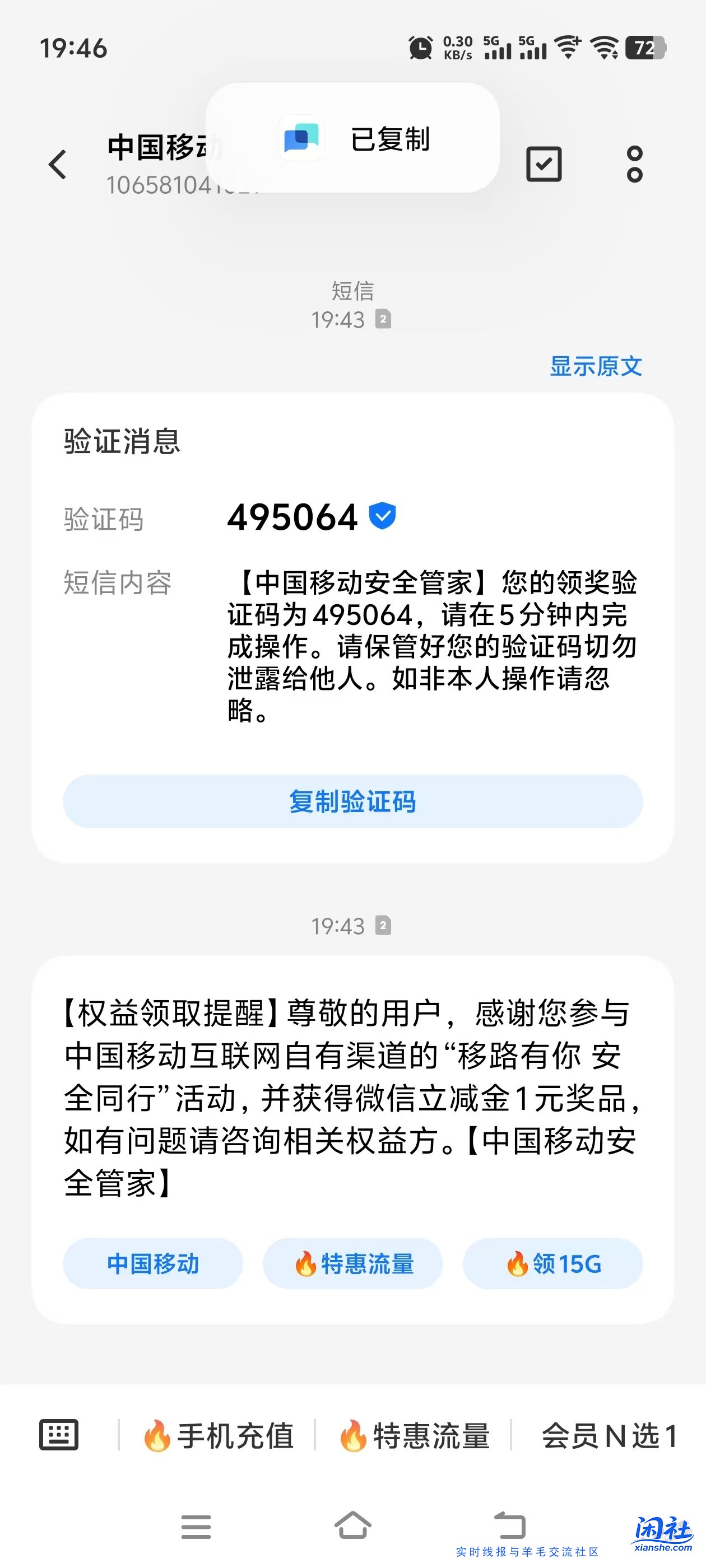
Task: Tap the back arrow to exit the conversation
Action: click(58, 164)
